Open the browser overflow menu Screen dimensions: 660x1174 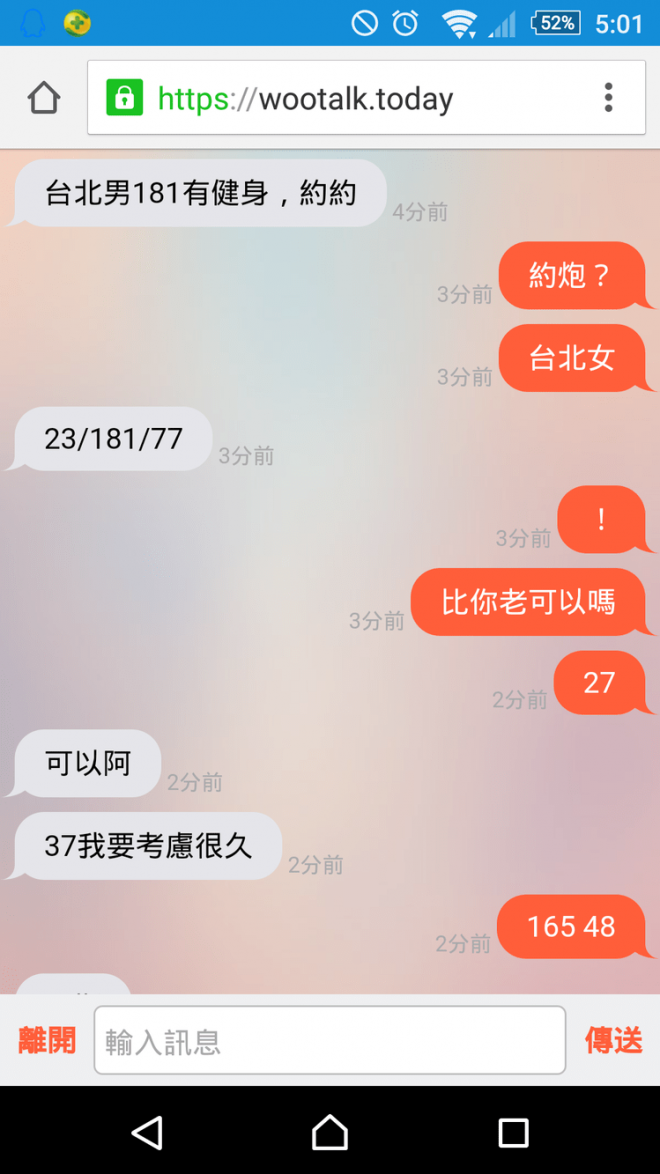(608, 98)
